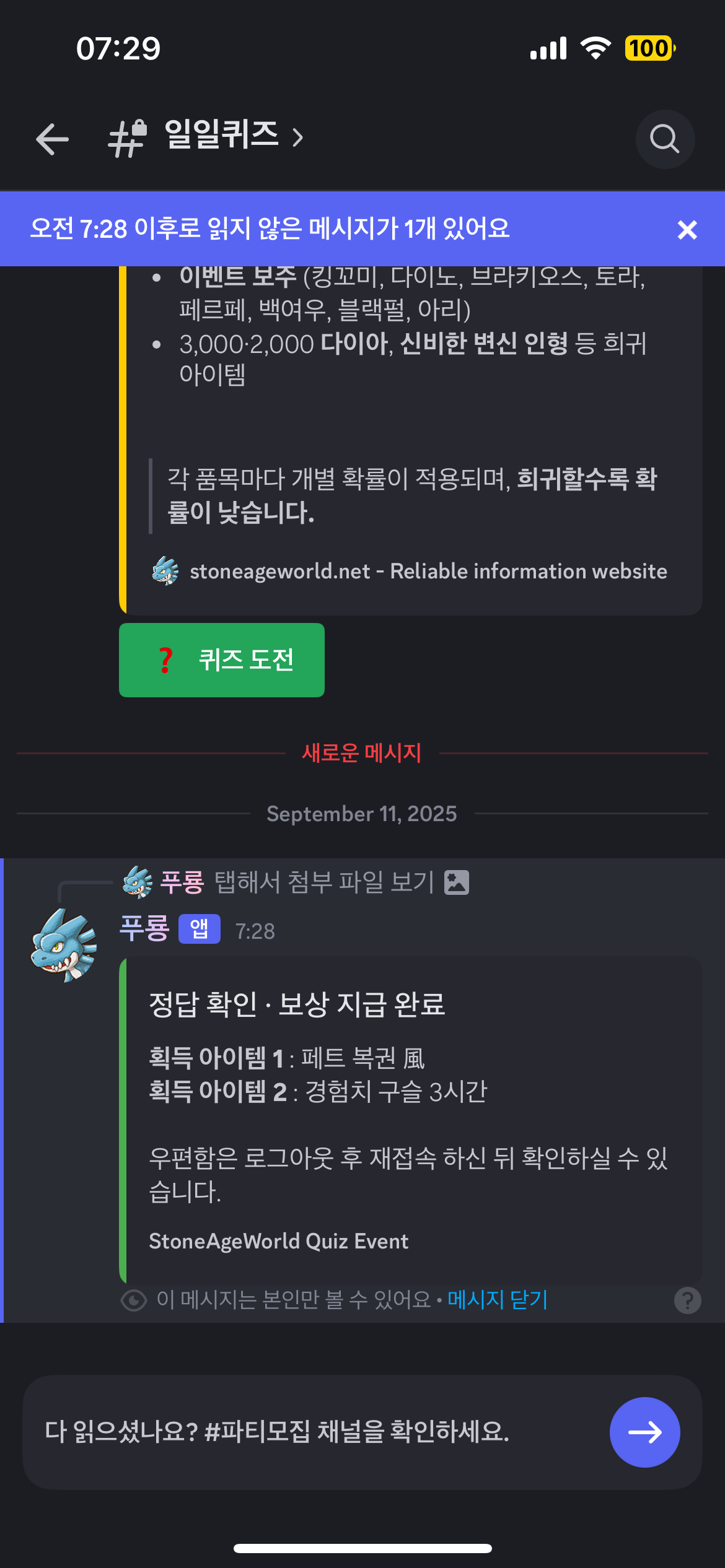Start the 퀴즈 도전 button
The height and width of the screenshot is (1568, 725).
(x=221, y=660)
